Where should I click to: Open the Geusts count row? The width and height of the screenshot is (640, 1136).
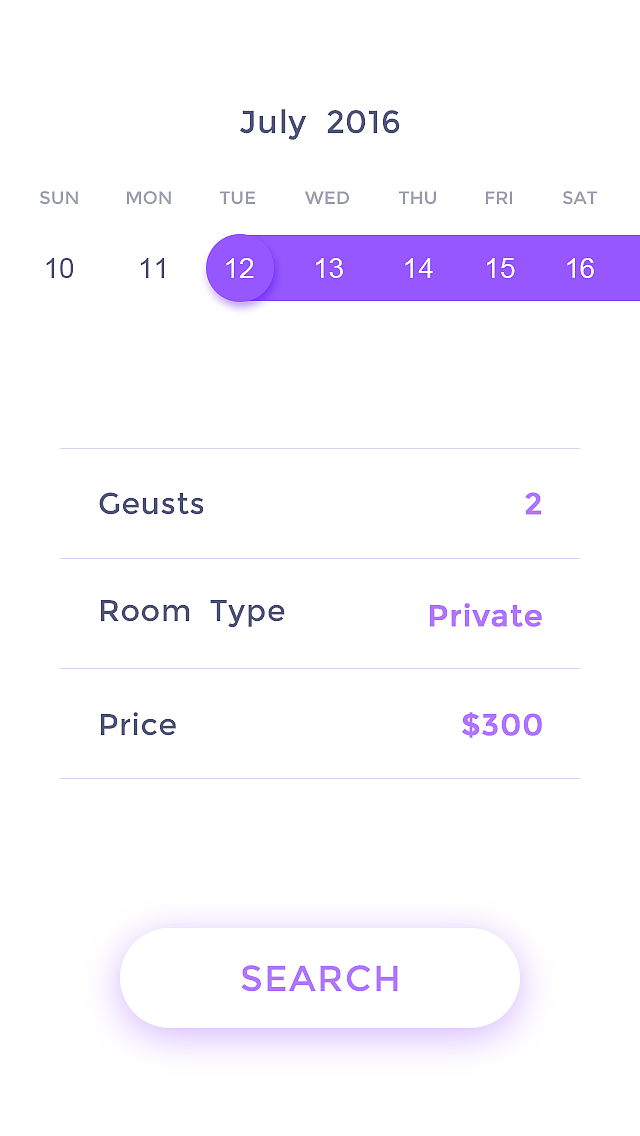[320, 504]
